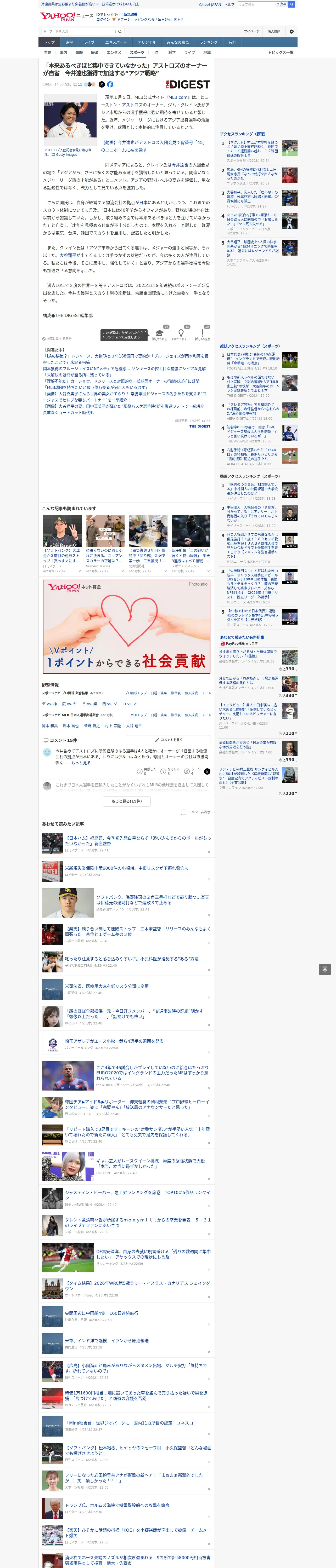This screenshot has height=1568, width=336.
Task: Show more comments with もっと見る(15件)
Action: pos(127,801)
